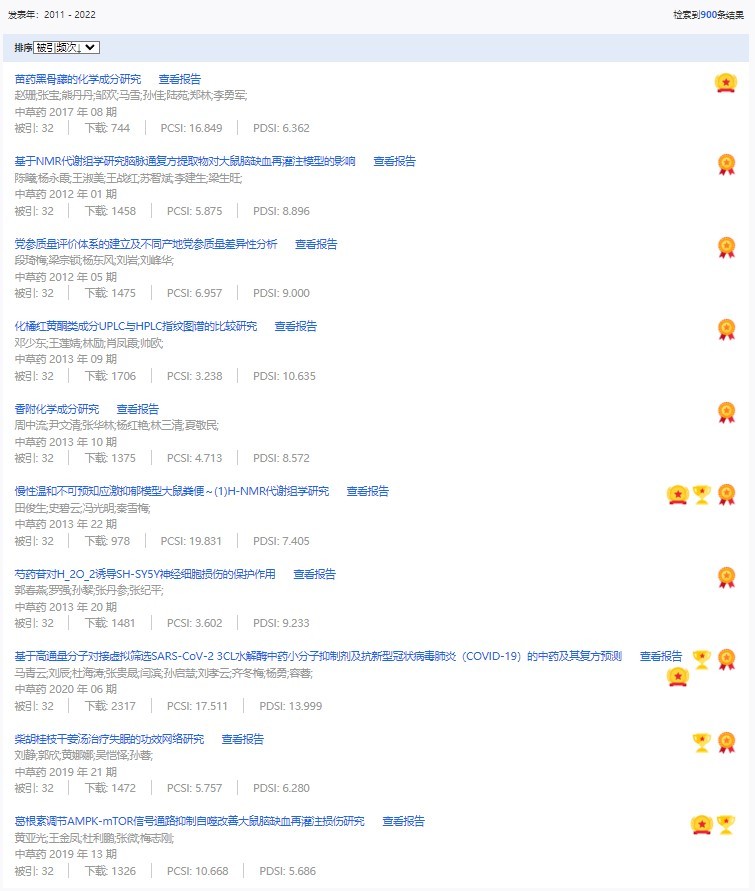The image size is (755, 891).
Task: View report for 香附化学成分研究
Action: point(138,409)
